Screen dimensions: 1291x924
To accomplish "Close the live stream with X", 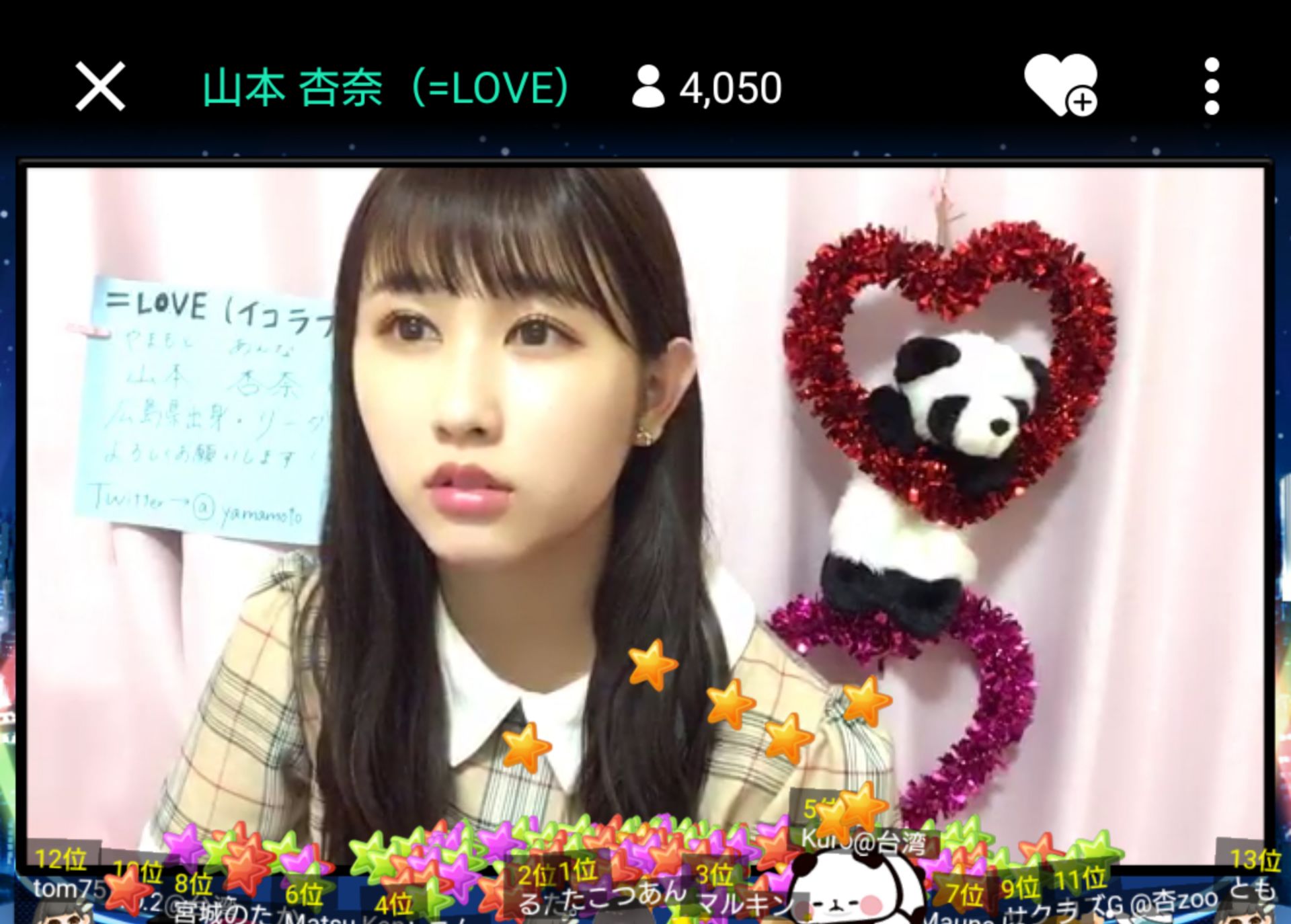I will click(x=100, y=87).
